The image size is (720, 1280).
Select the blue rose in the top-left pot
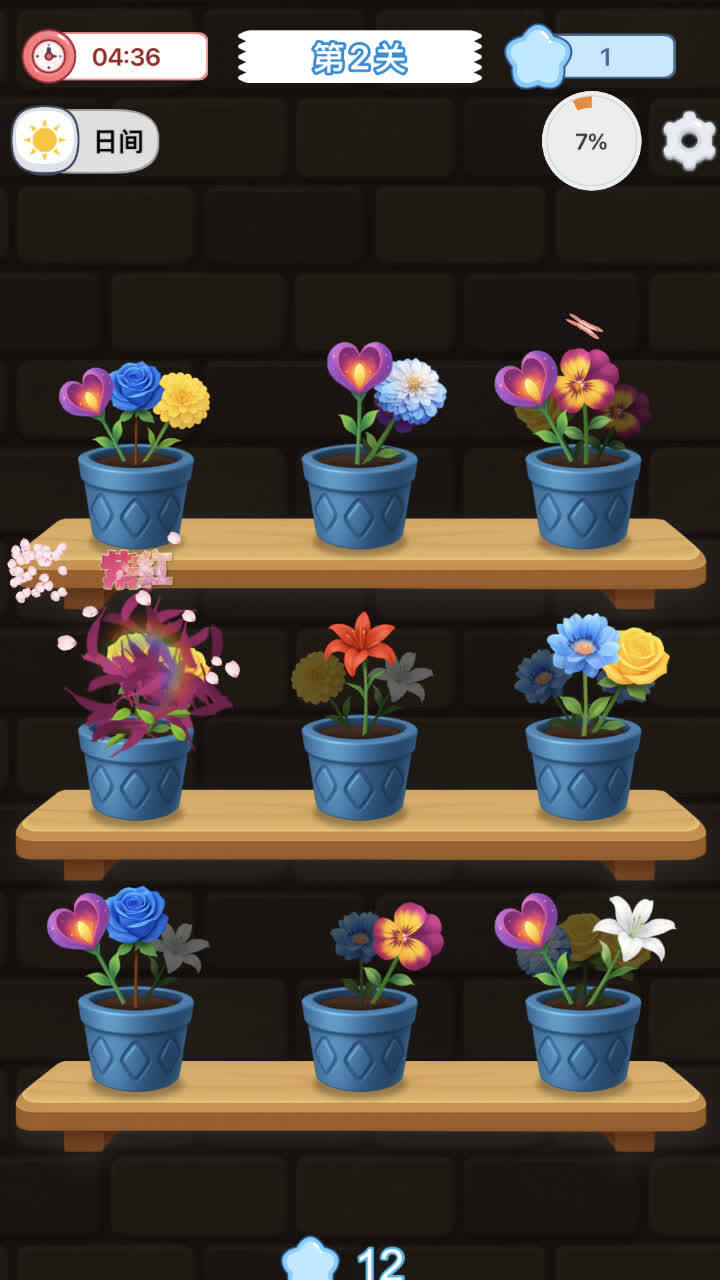135,386
